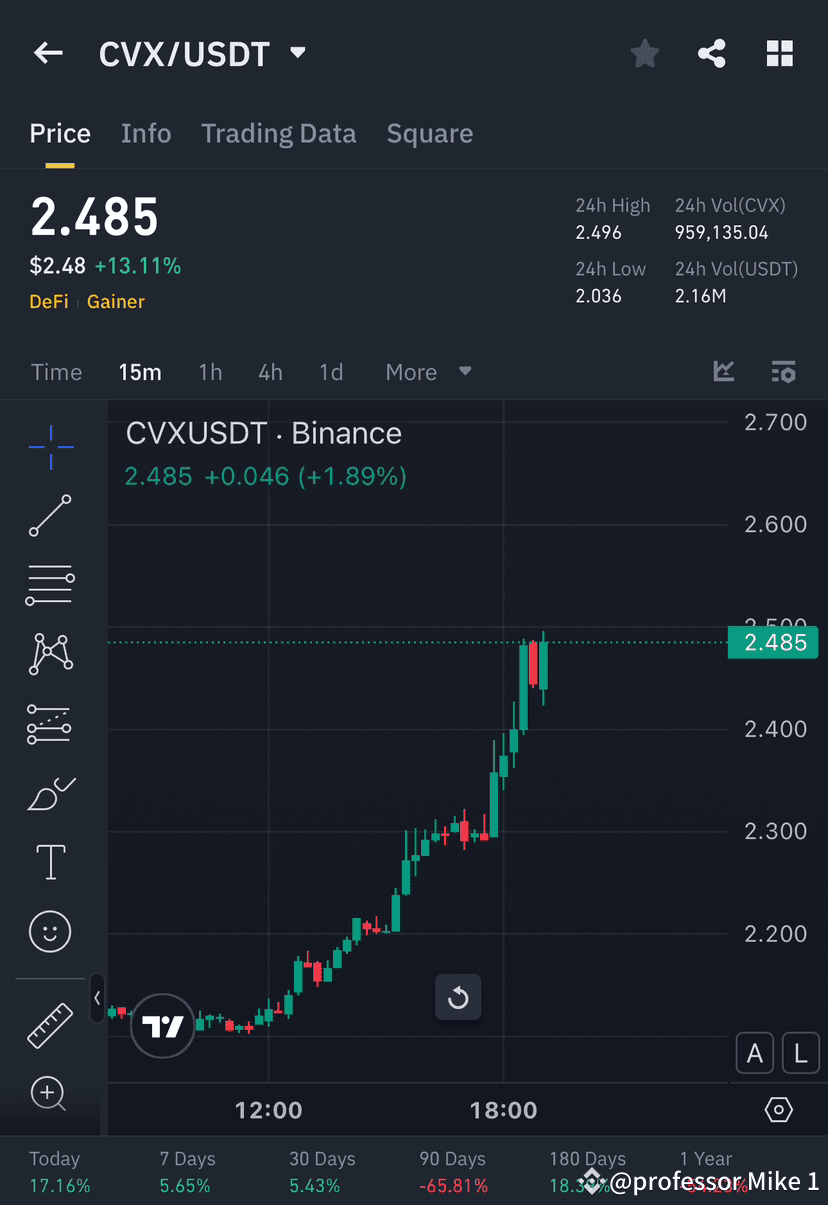Open the chart settings gear icon
This screenshot has width=828, height=1205.
(x=779, y=1110)
